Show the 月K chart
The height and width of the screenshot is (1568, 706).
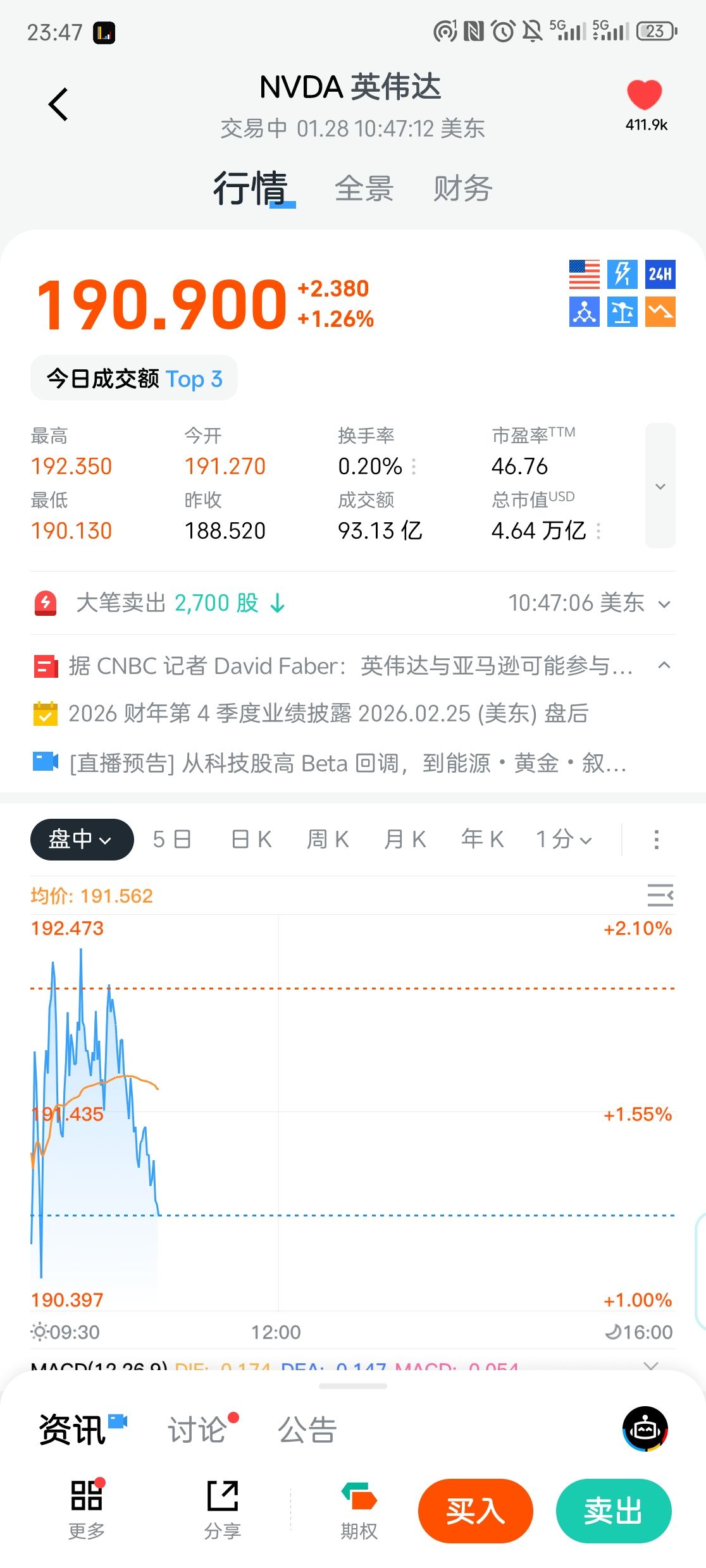pos(405,840)
